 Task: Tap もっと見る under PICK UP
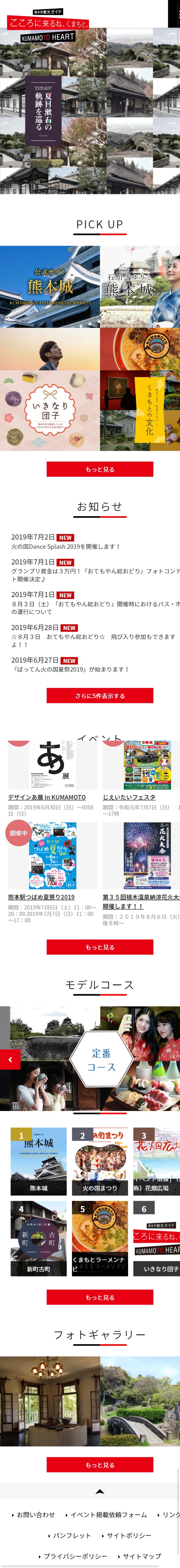click(x=100, y=469)
